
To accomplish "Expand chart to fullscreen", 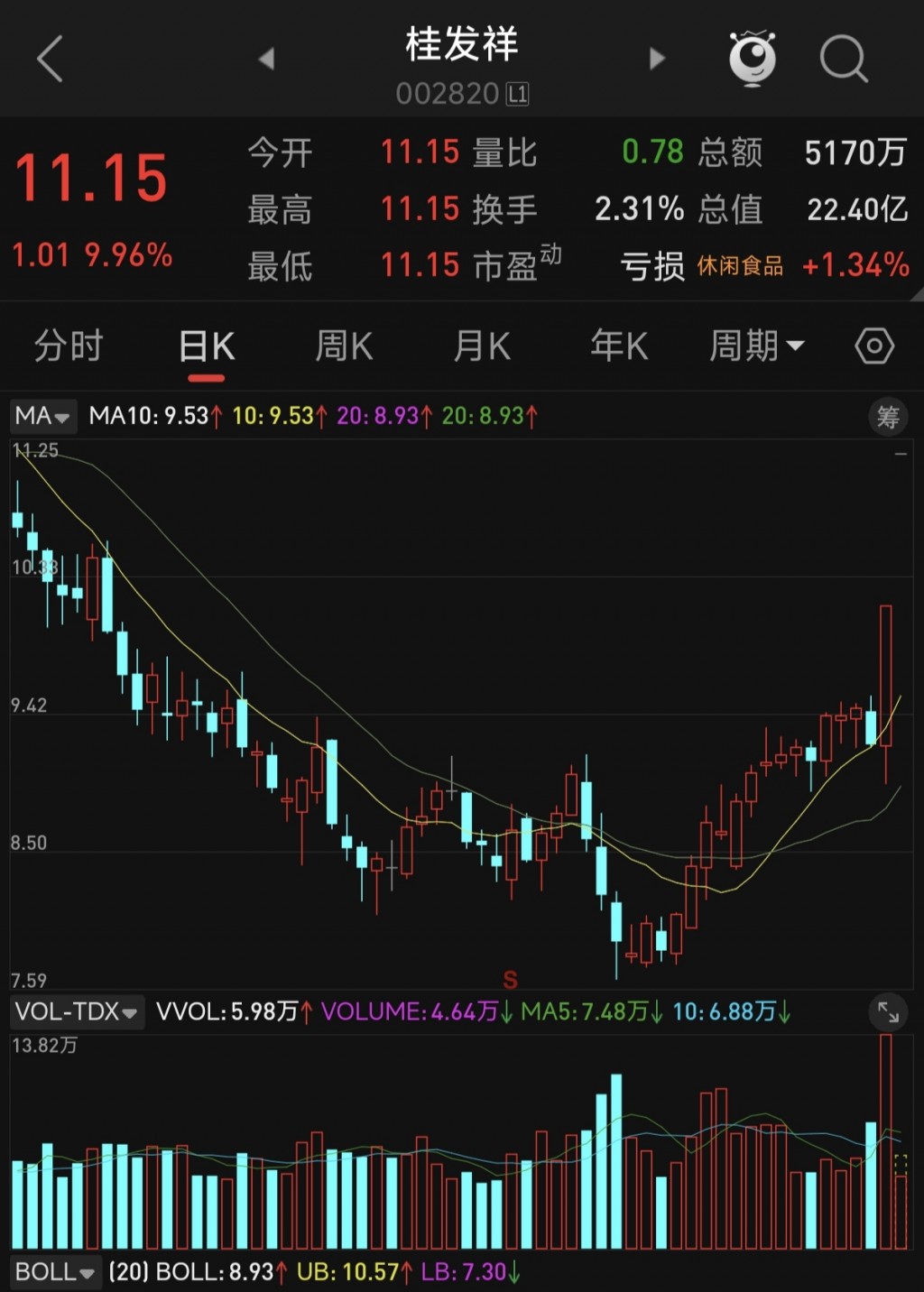I will (888, 1013).
